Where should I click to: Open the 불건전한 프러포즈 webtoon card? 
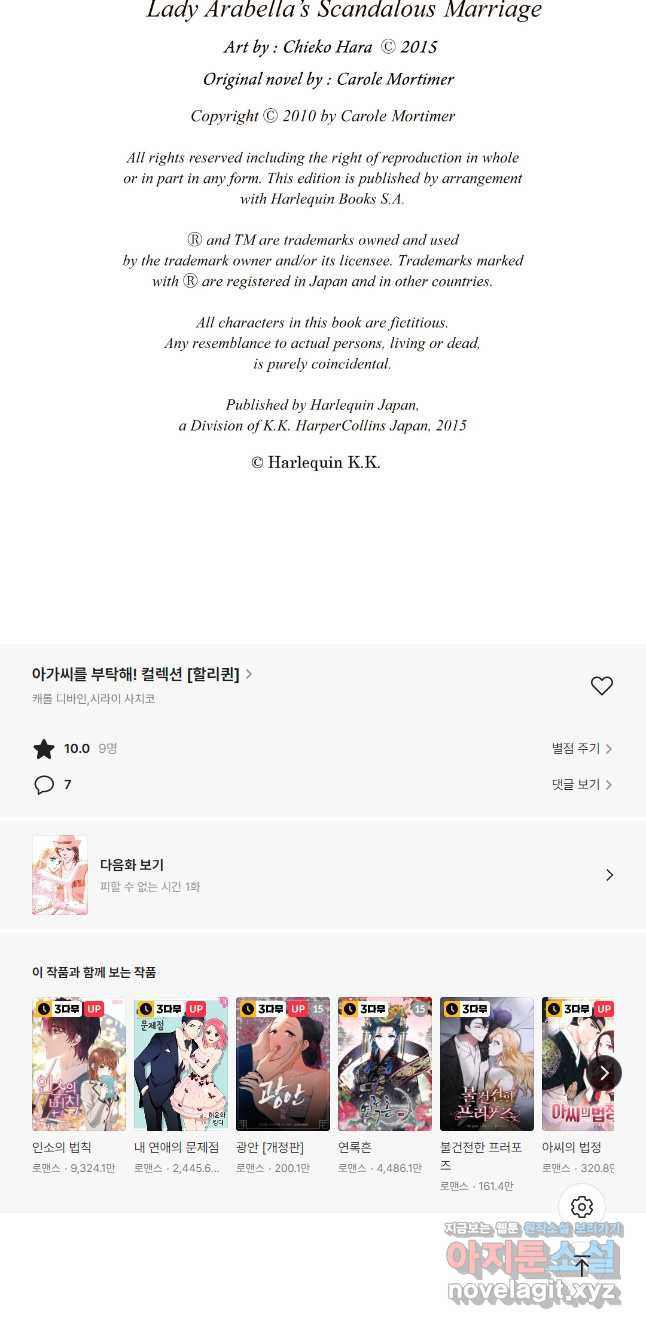pyautogui.click(x=487, y=1064)
